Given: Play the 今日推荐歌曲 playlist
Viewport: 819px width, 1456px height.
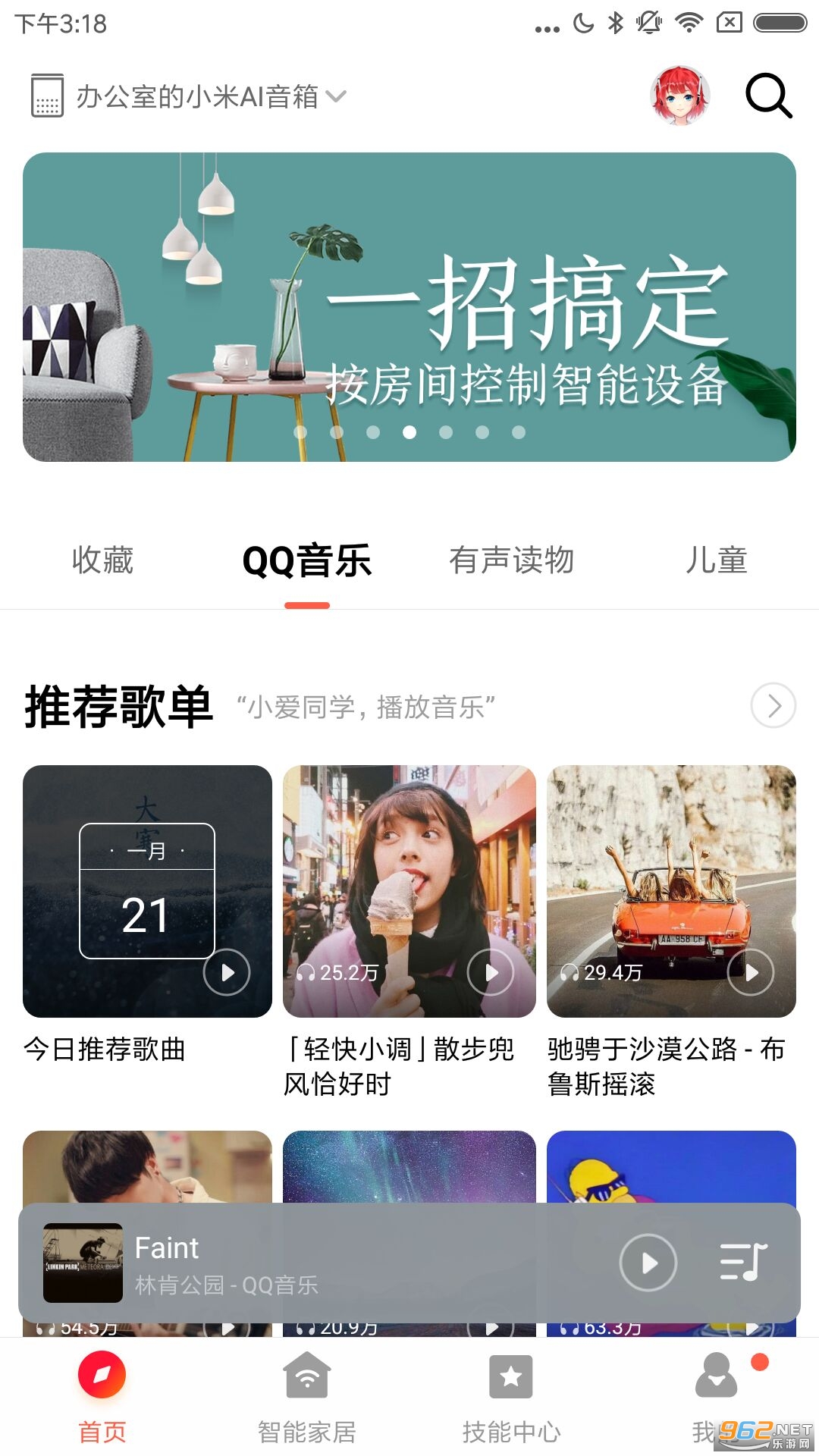Looking at the screenshot, I should [x=227, y=972].
